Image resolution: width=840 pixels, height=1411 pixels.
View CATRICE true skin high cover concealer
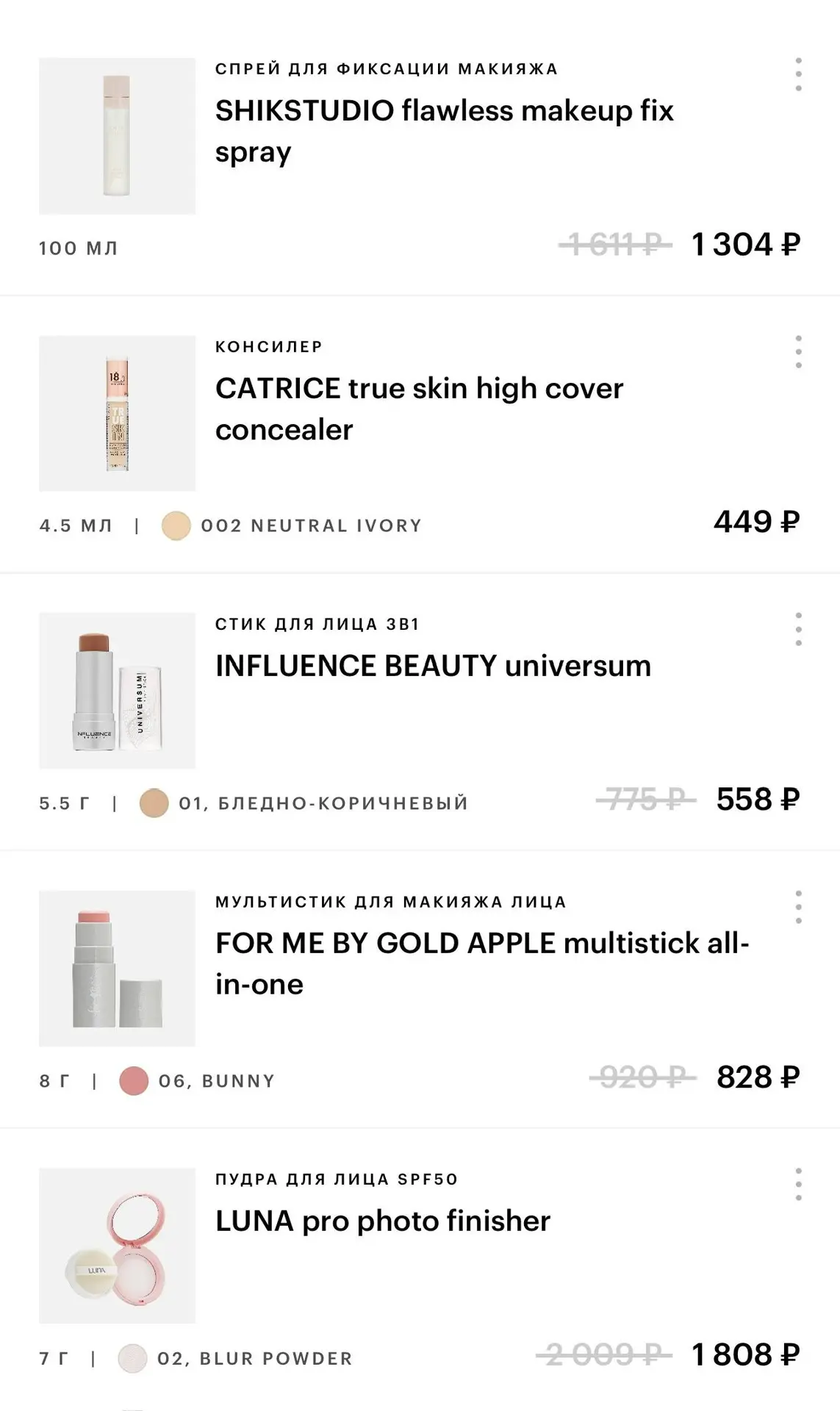click(419, 409)
